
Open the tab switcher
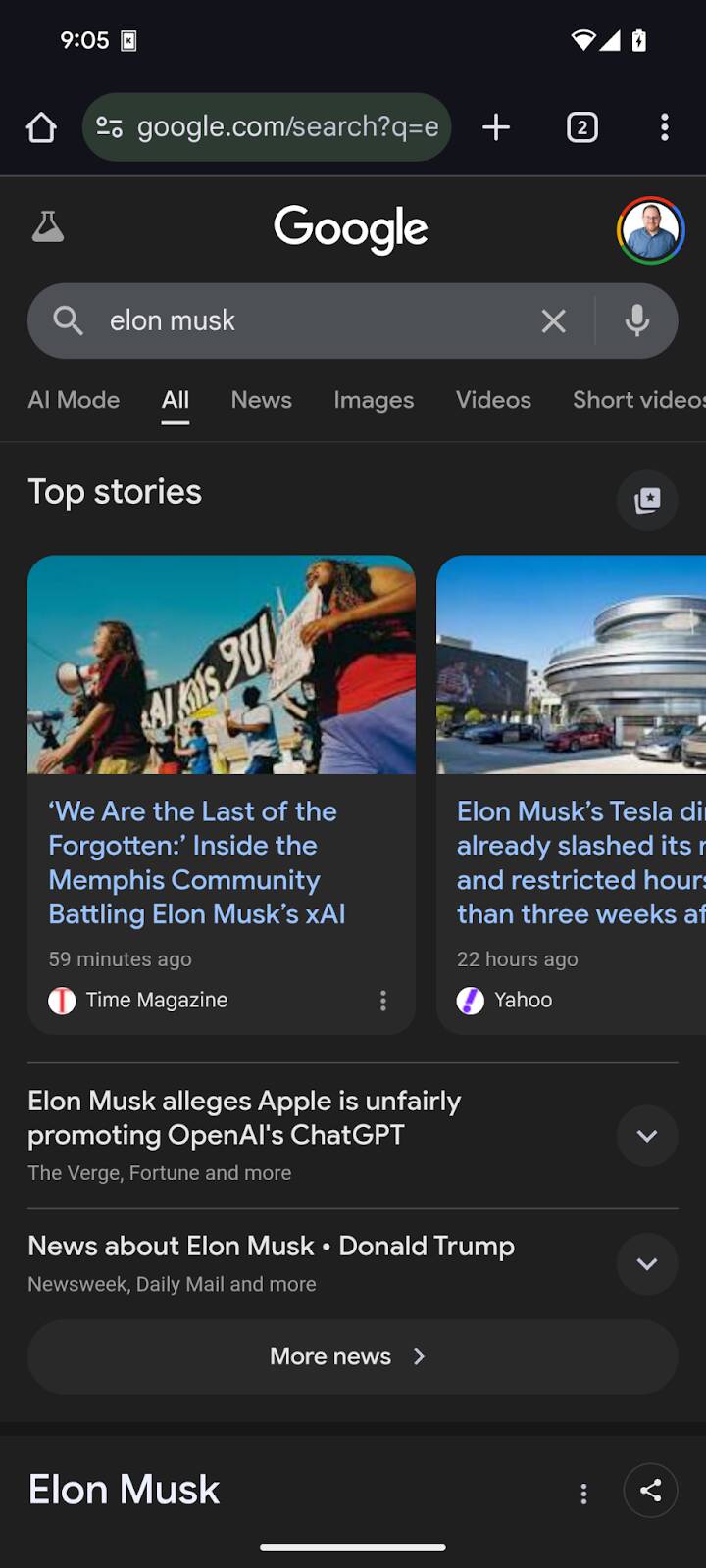[x=582, y=127]
